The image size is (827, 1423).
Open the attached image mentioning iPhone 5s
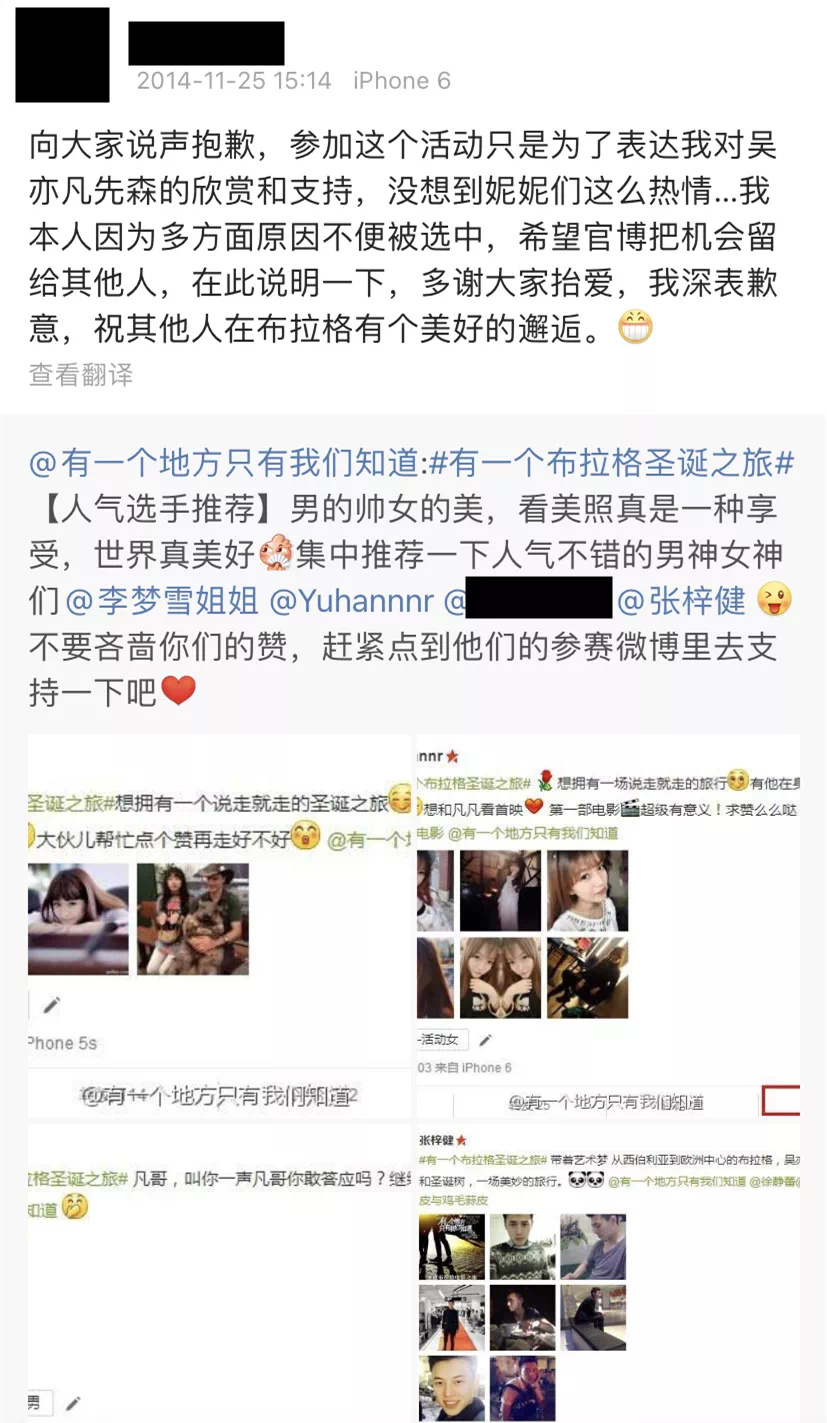point(219,926)
